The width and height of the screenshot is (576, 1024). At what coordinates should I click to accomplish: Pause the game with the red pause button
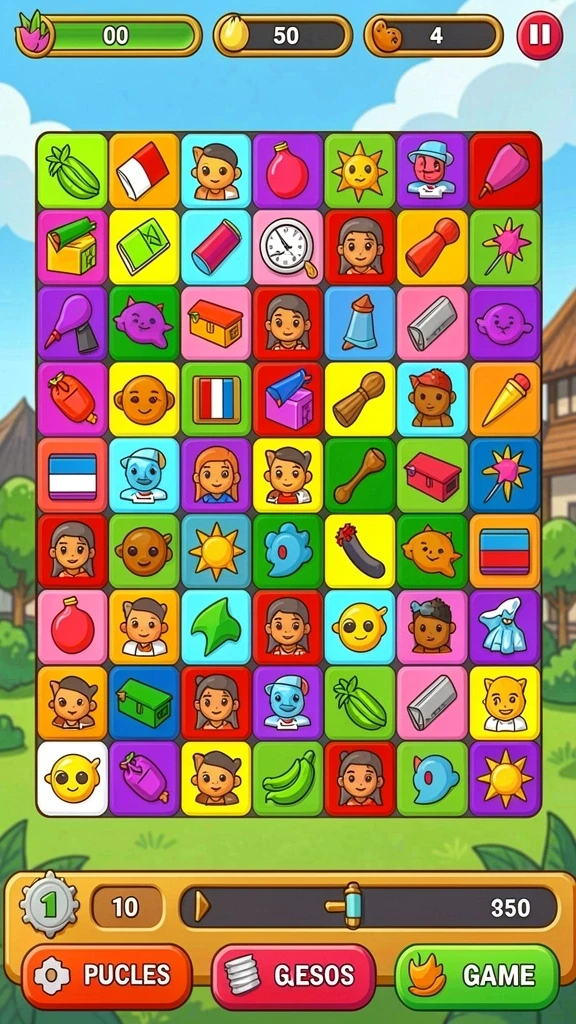point(539,35)
